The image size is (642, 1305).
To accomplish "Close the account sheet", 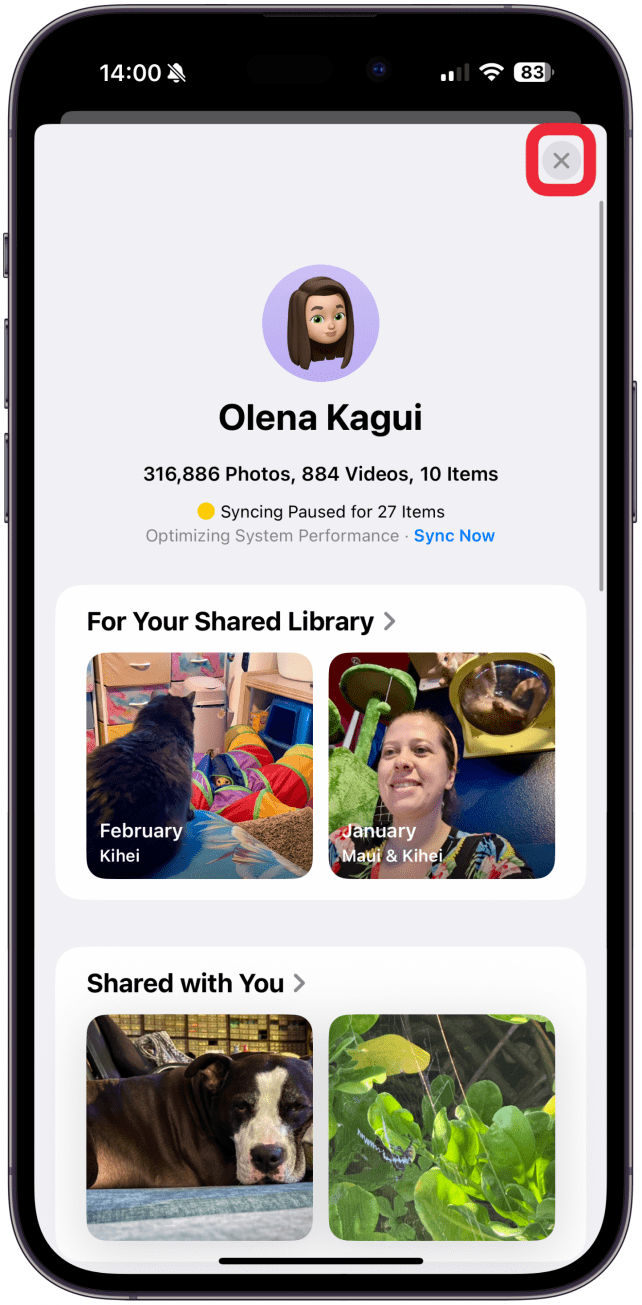I will tap(561, 160).
